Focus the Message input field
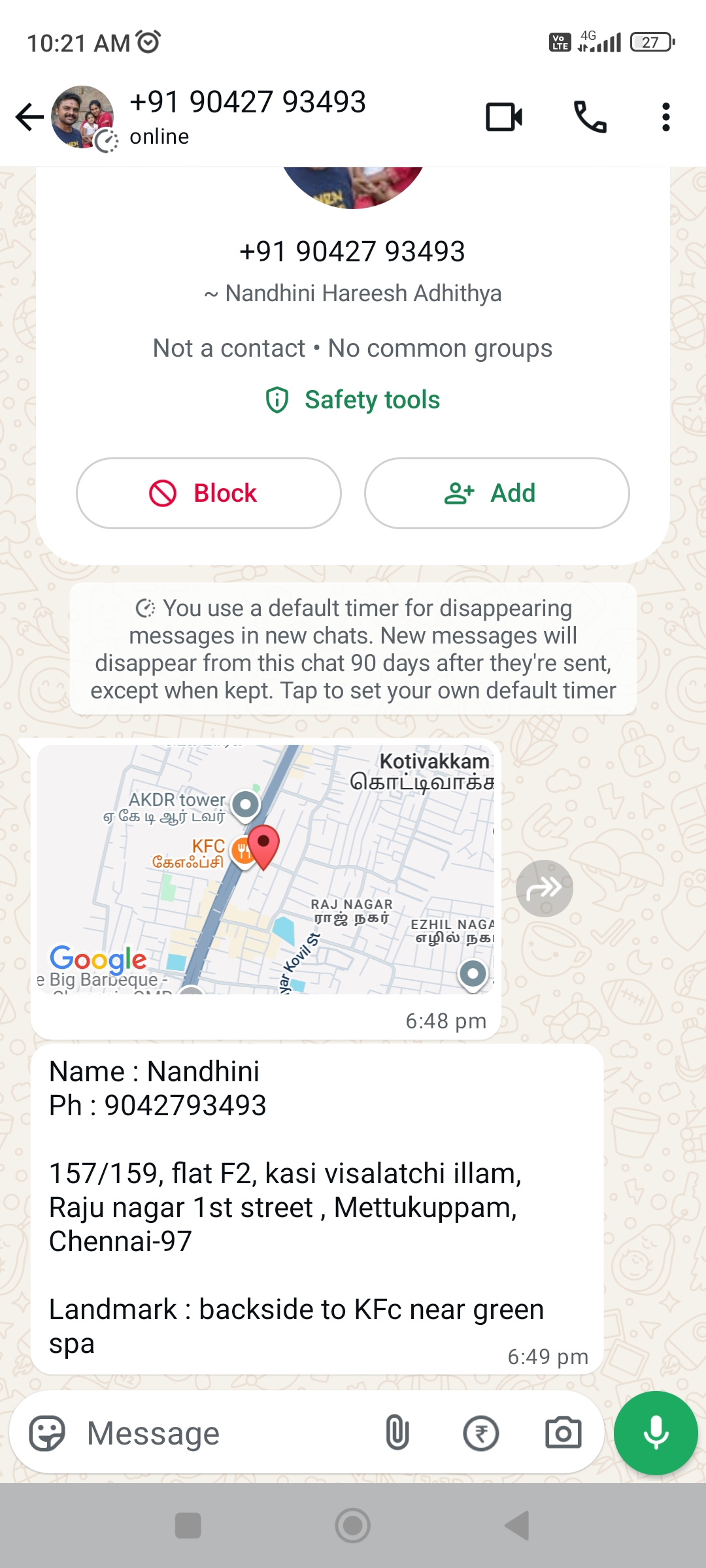Screen dimensions: 706x1568 coord(222,1433)
